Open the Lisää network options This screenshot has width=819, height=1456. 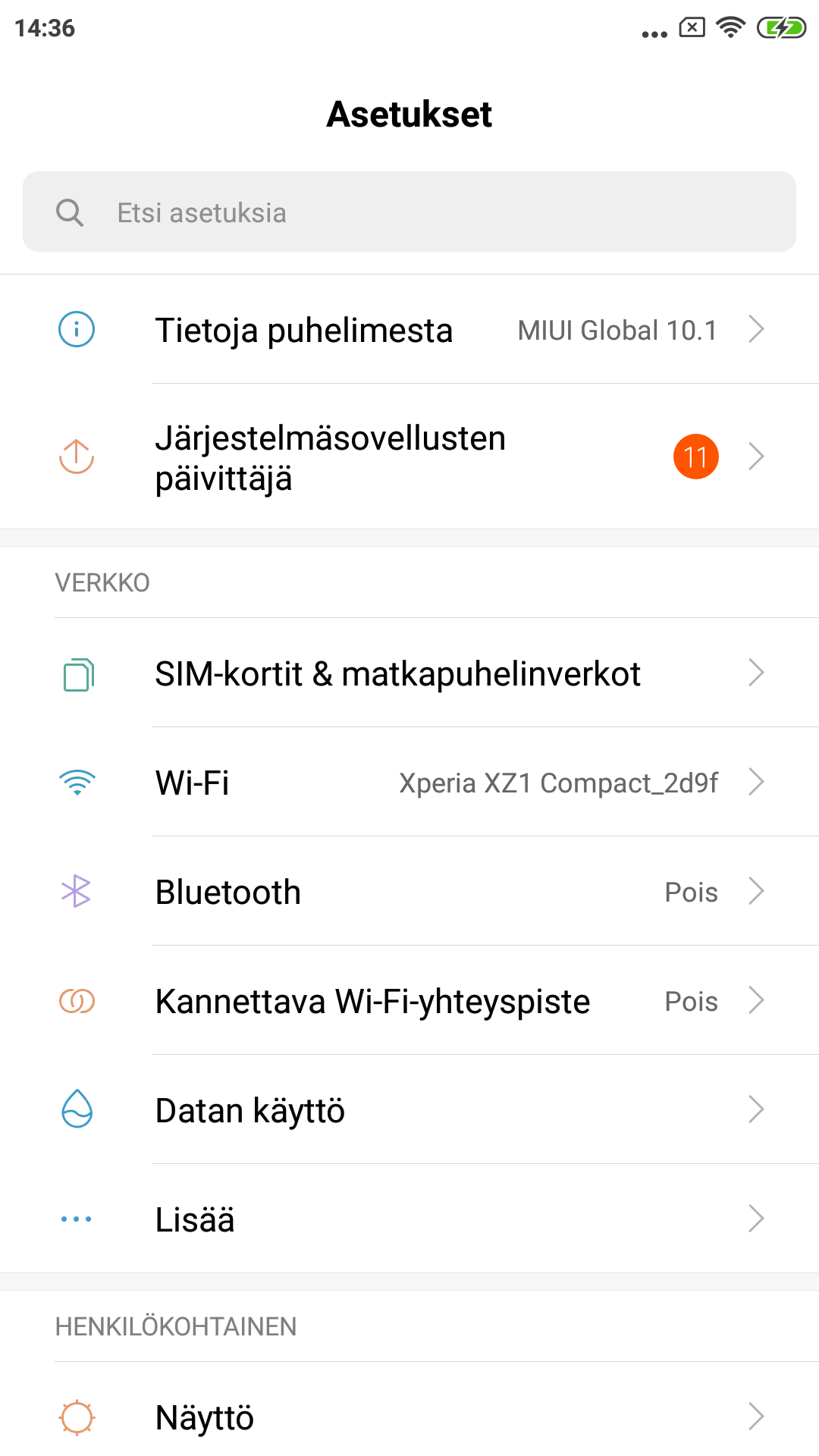409,1219
